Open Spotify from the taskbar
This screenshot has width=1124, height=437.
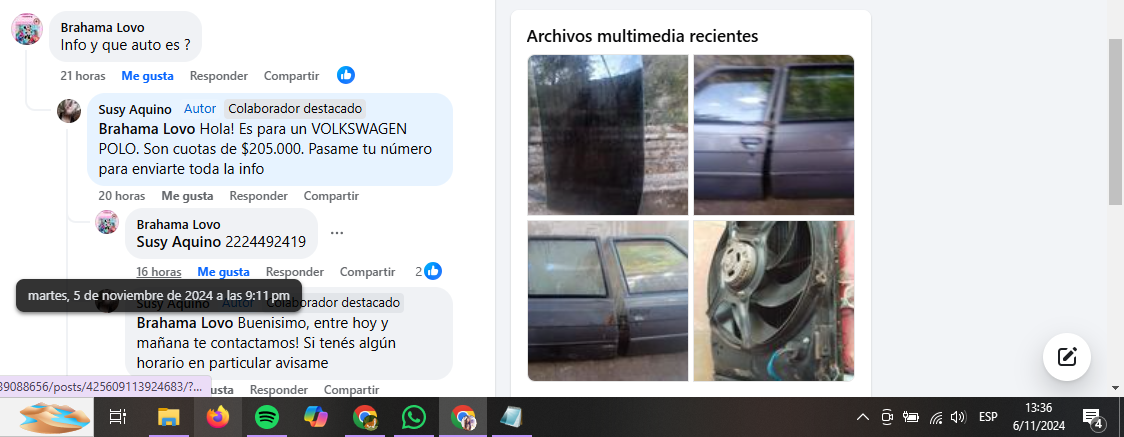coord(266,417)
